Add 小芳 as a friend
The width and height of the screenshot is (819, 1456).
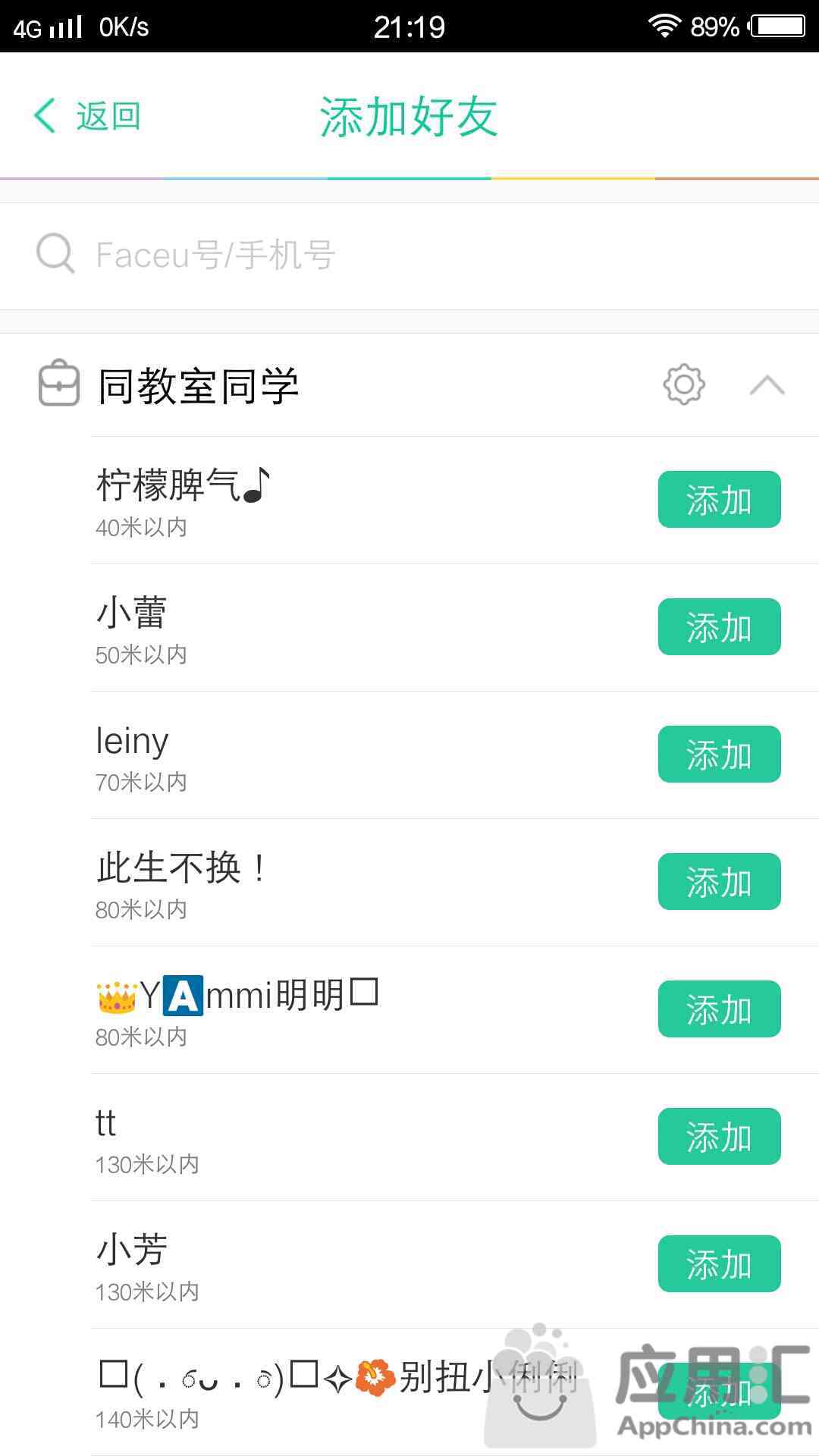(x=719, y=1264)
